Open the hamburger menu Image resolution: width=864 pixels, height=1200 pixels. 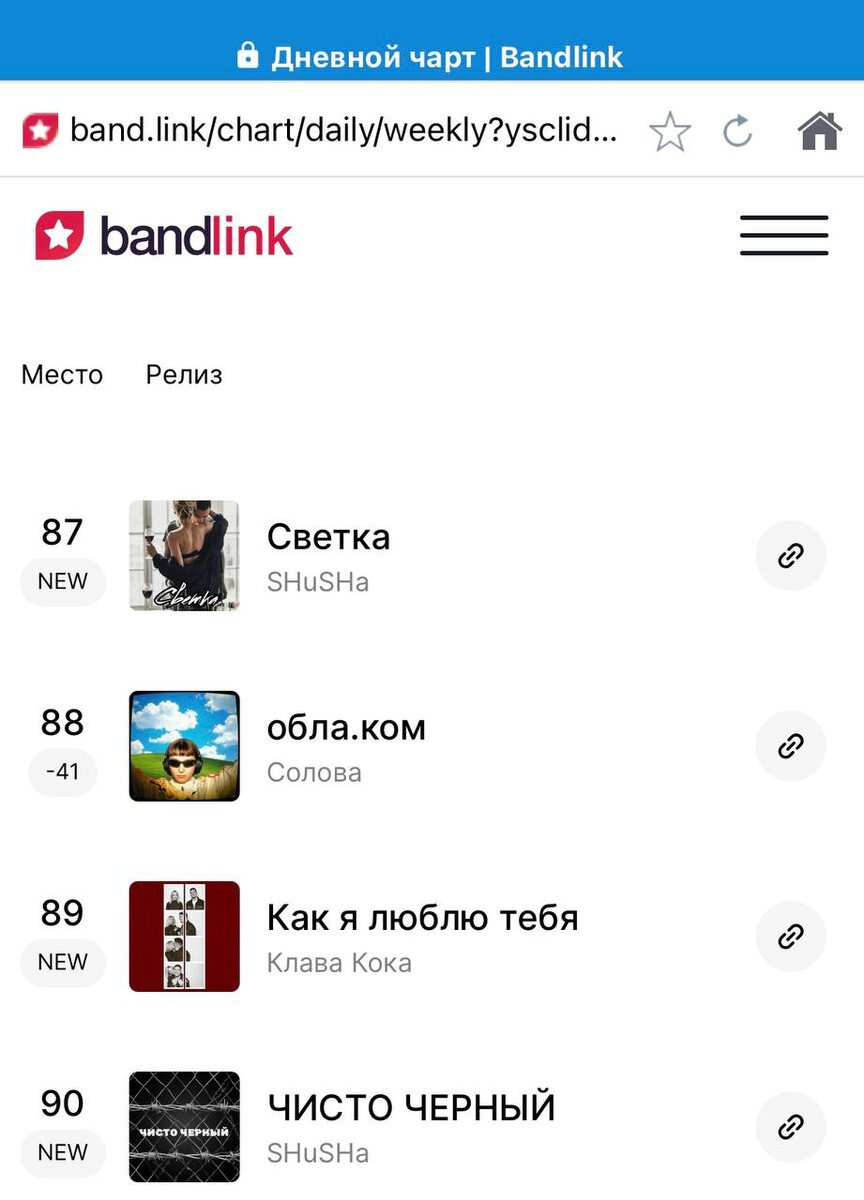point(784,236)
